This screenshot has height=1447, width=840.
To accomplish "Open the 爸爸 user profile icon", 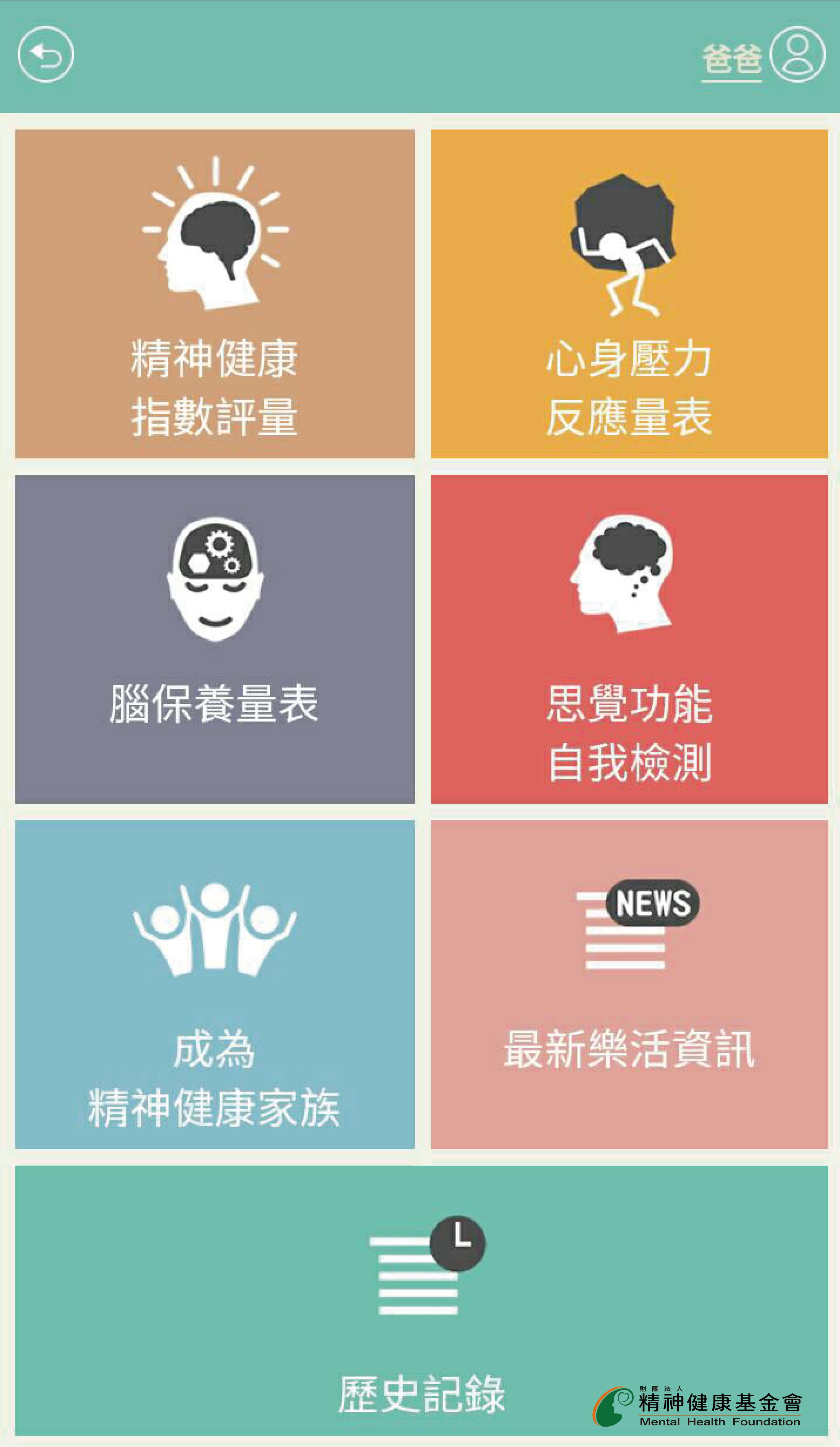I will 797,54.
